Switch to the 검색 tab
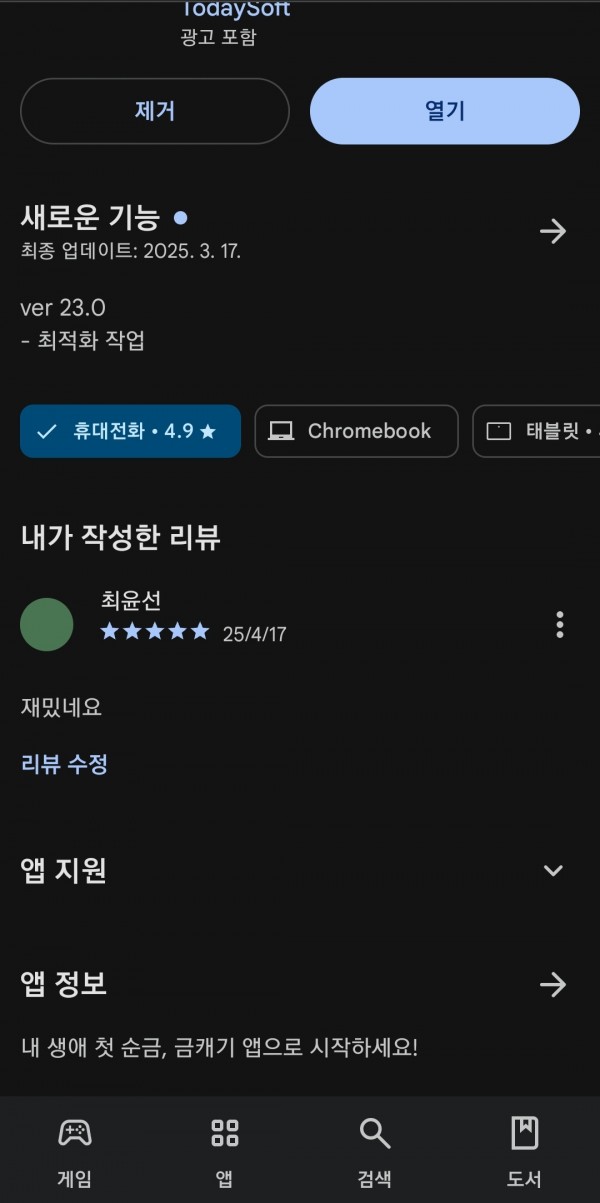 point(375,1150)
